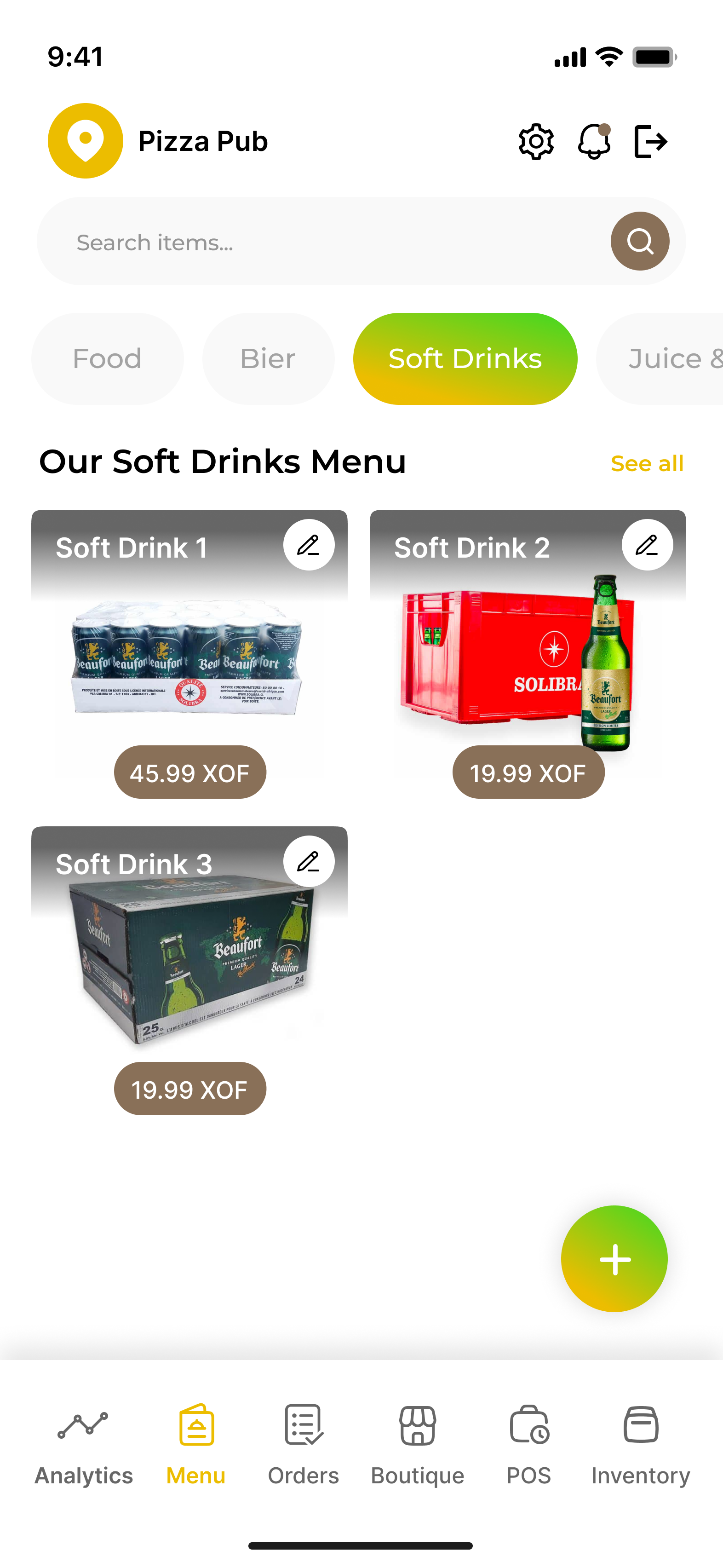The height and width of the screenshot is (1568, 723).
Task: Select the Food category chip
Action: [x=107, y=358]
